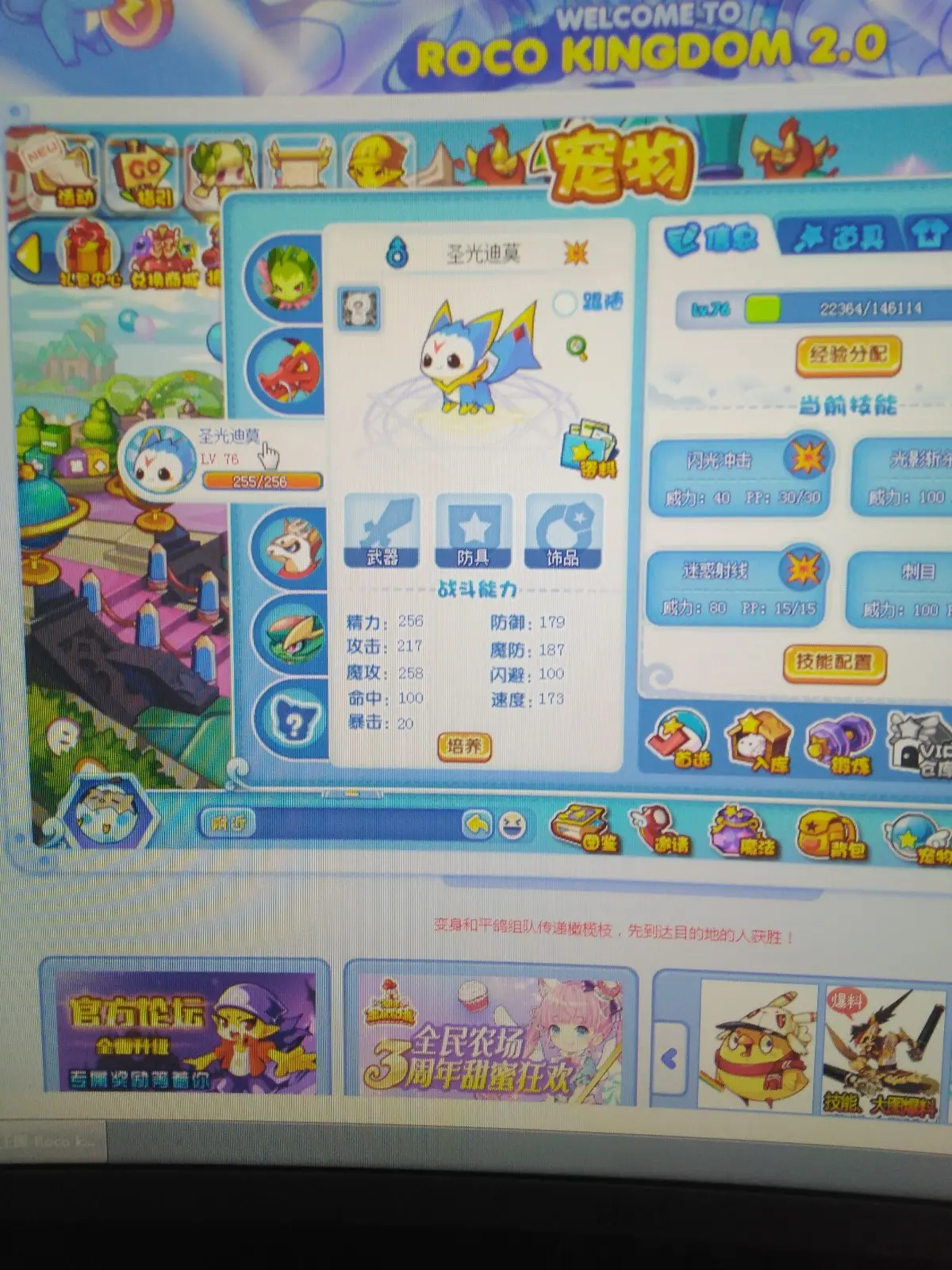Image resolution: width=952 pixels, height=1270 pixels.
Task: Tap the 培养 cultivate button
Action: 464,746
